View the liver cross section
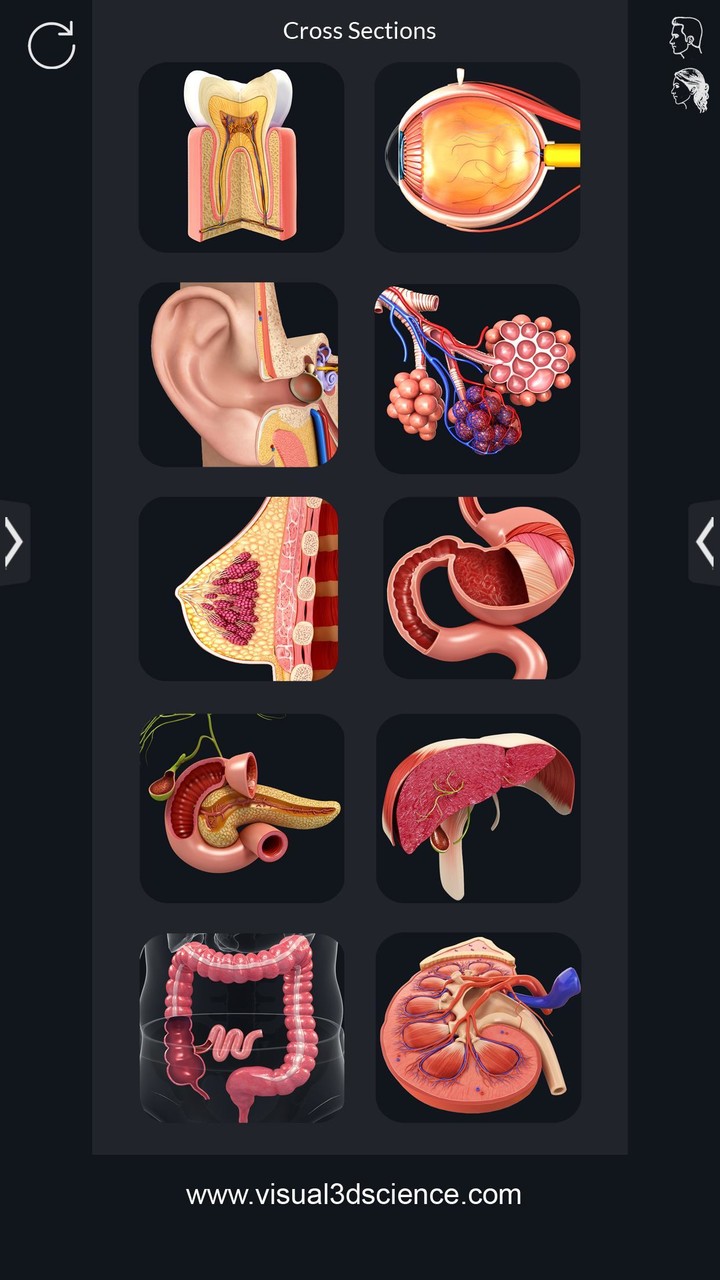The height and width of the screenshot is (1280, 720). (x=477, y=806)
